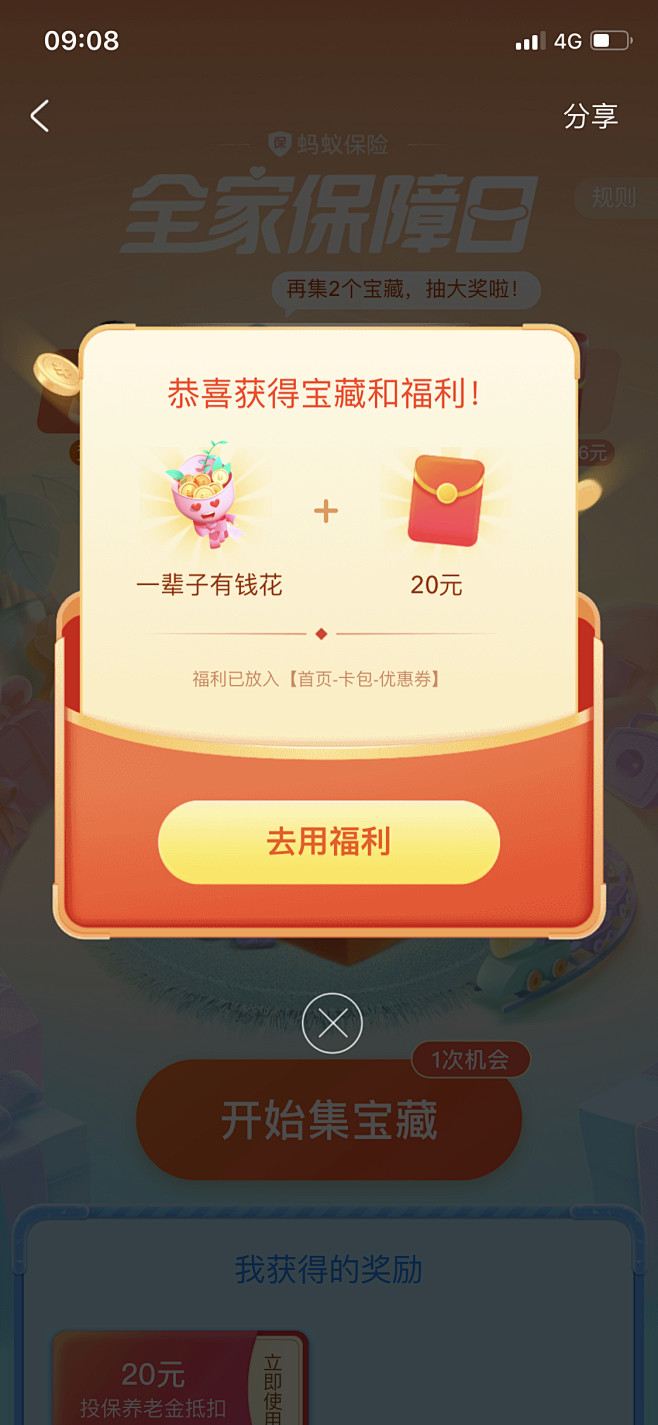Screen dimensions: 658x1425
Task: Tap the 开始集宝藏 button
Action: point(328,1121)
